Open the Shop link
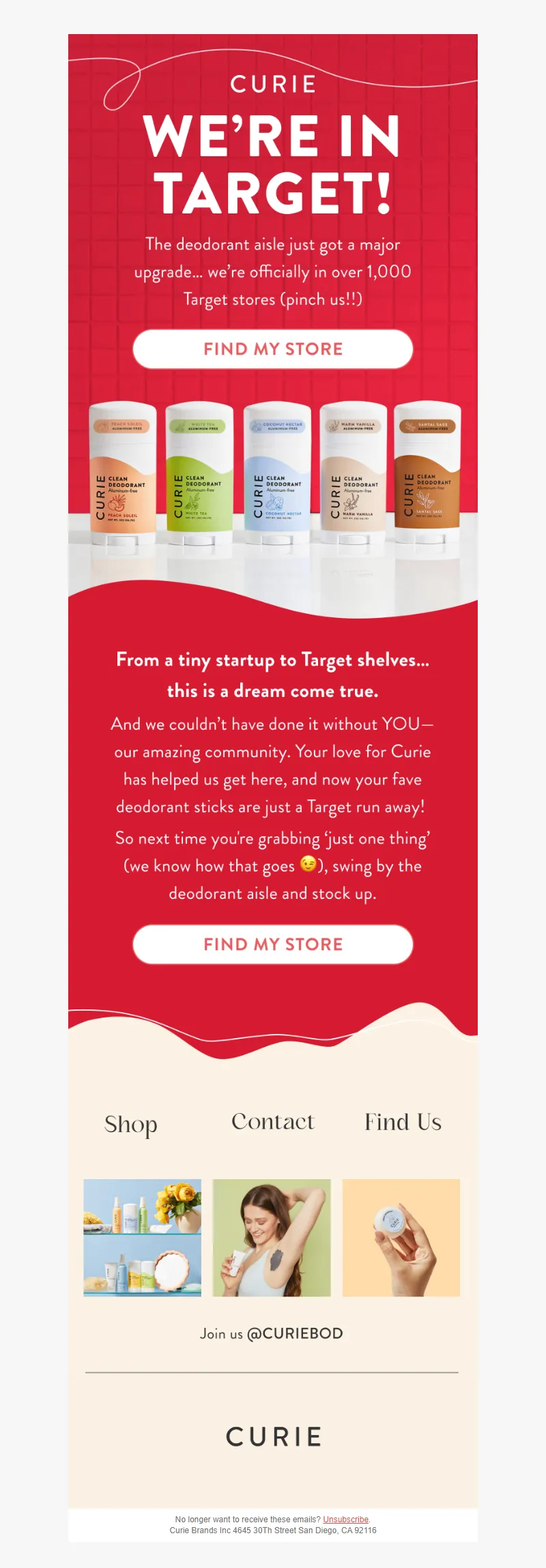This screenshot has height=1568, width=546. [131, 1124]
